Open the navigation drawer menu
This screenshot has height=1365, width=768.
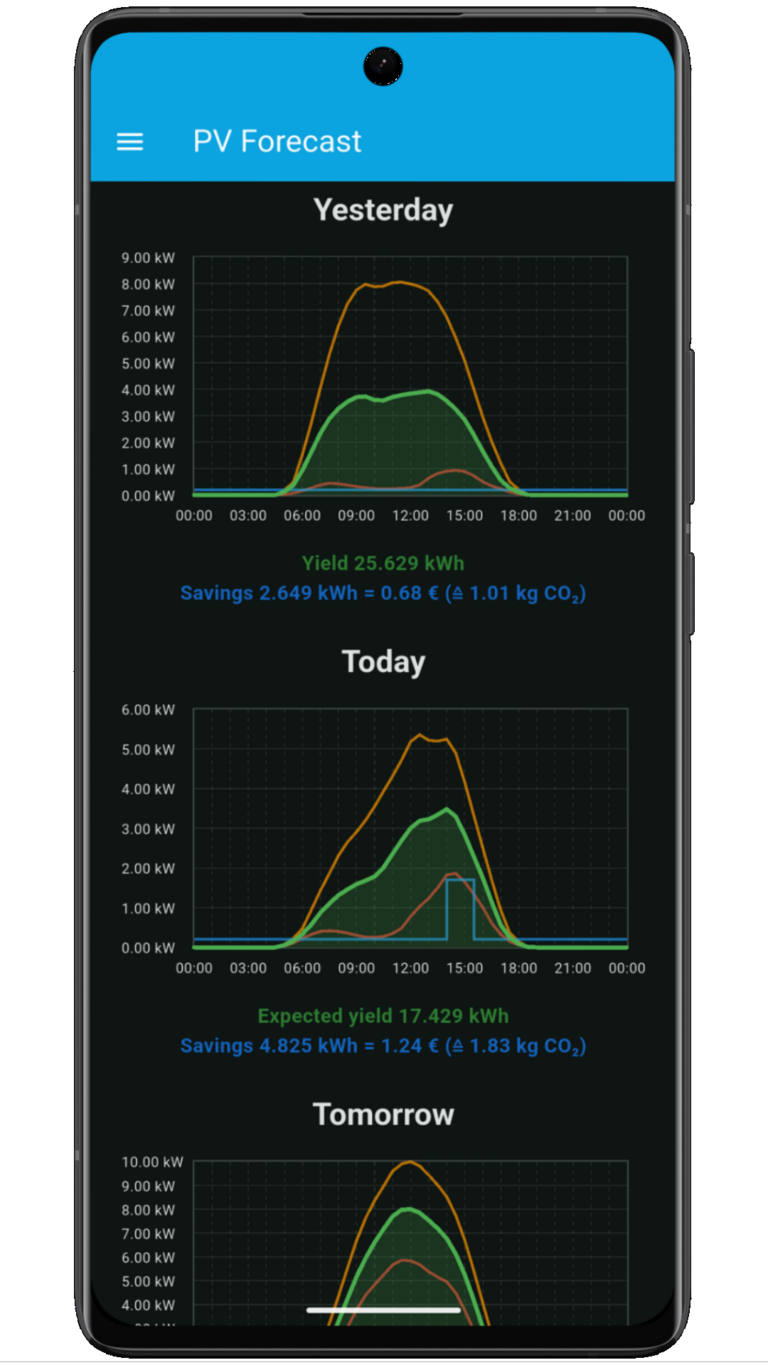pos(130,142)
